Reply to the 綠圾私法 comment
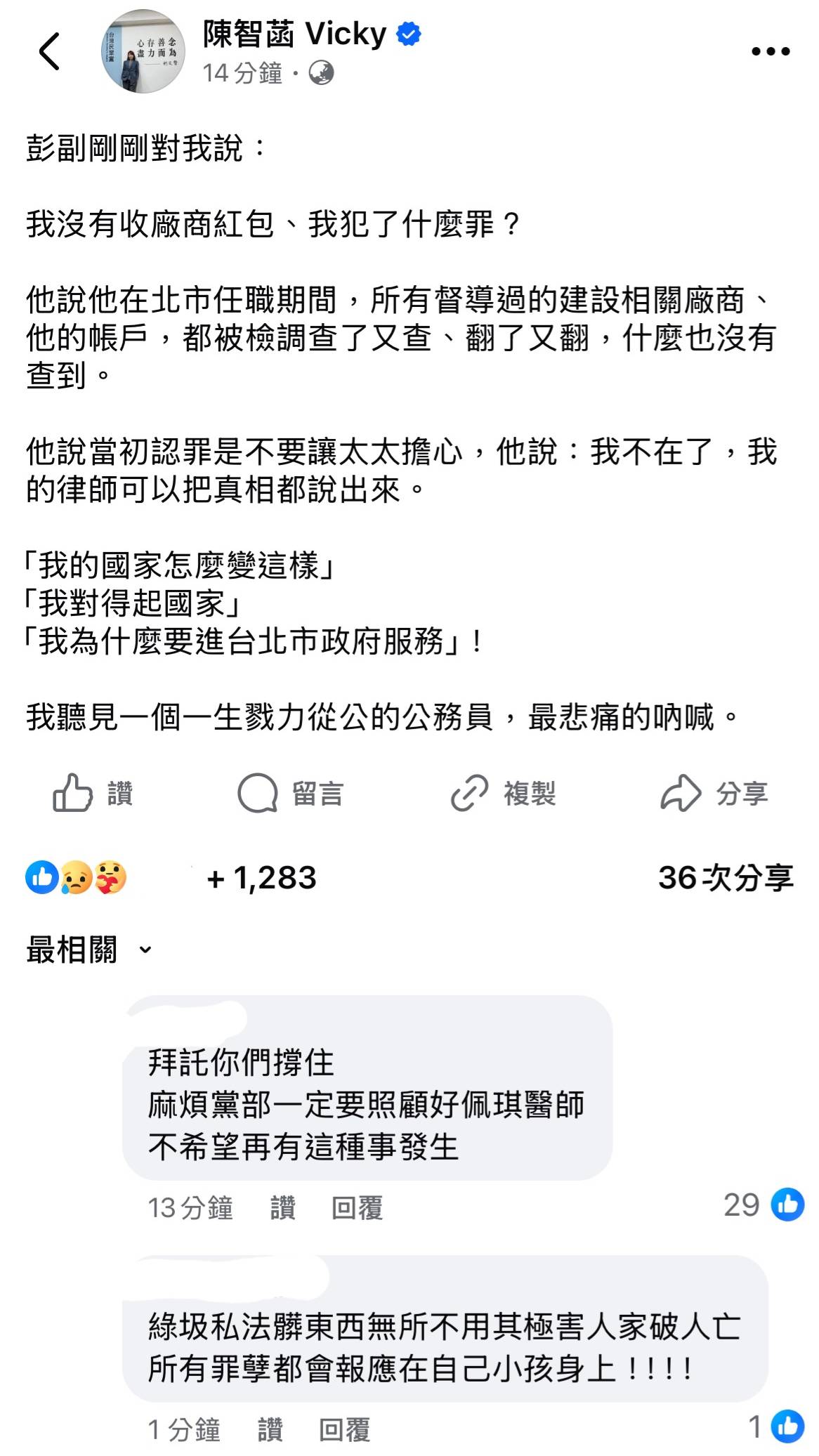Image resolution: width=819 pixels, height=1456 pixels. (x=344, y=1429)
